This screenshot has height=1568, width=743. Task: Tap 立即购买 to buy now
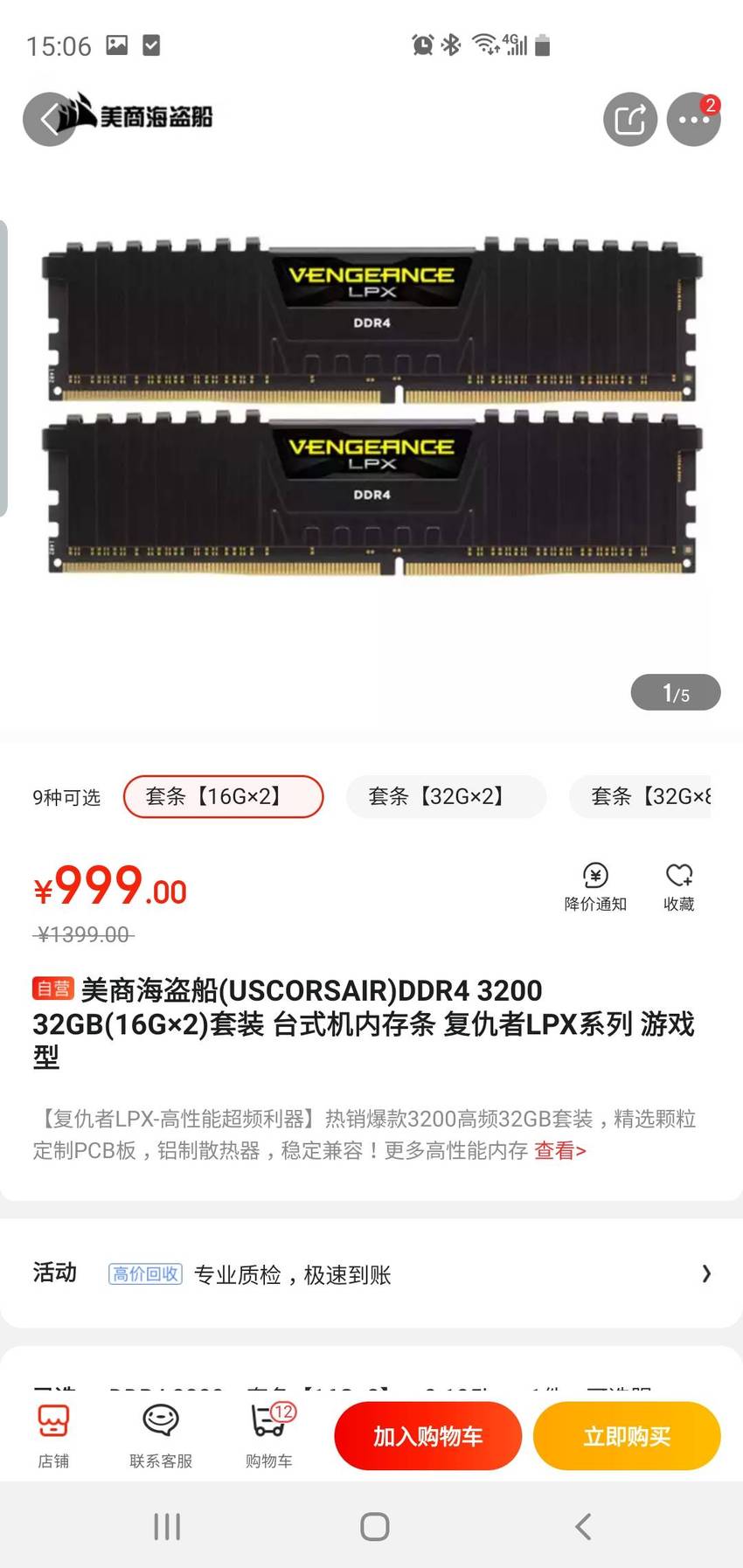pos(628,1436)
